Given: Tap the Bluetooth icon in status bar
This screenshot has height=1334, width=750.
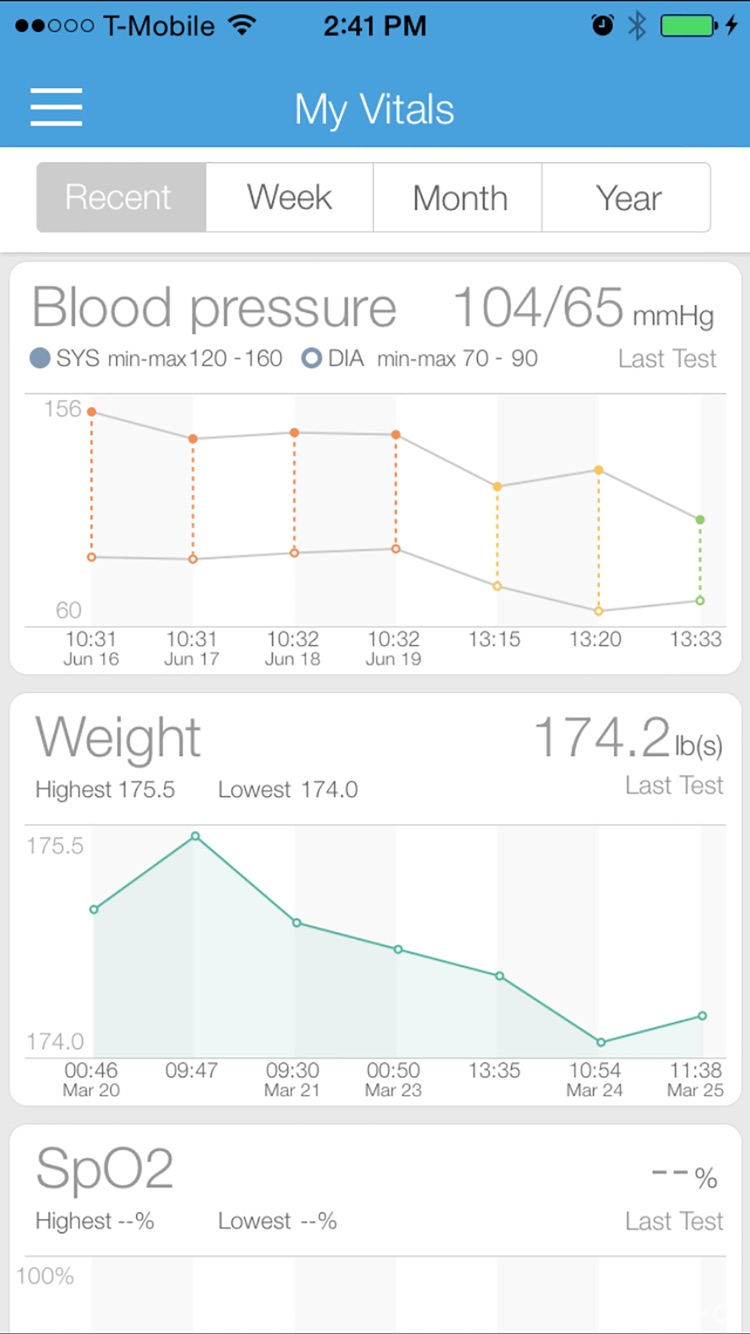Looking at the screenshot, I should [x=635, y=25].
